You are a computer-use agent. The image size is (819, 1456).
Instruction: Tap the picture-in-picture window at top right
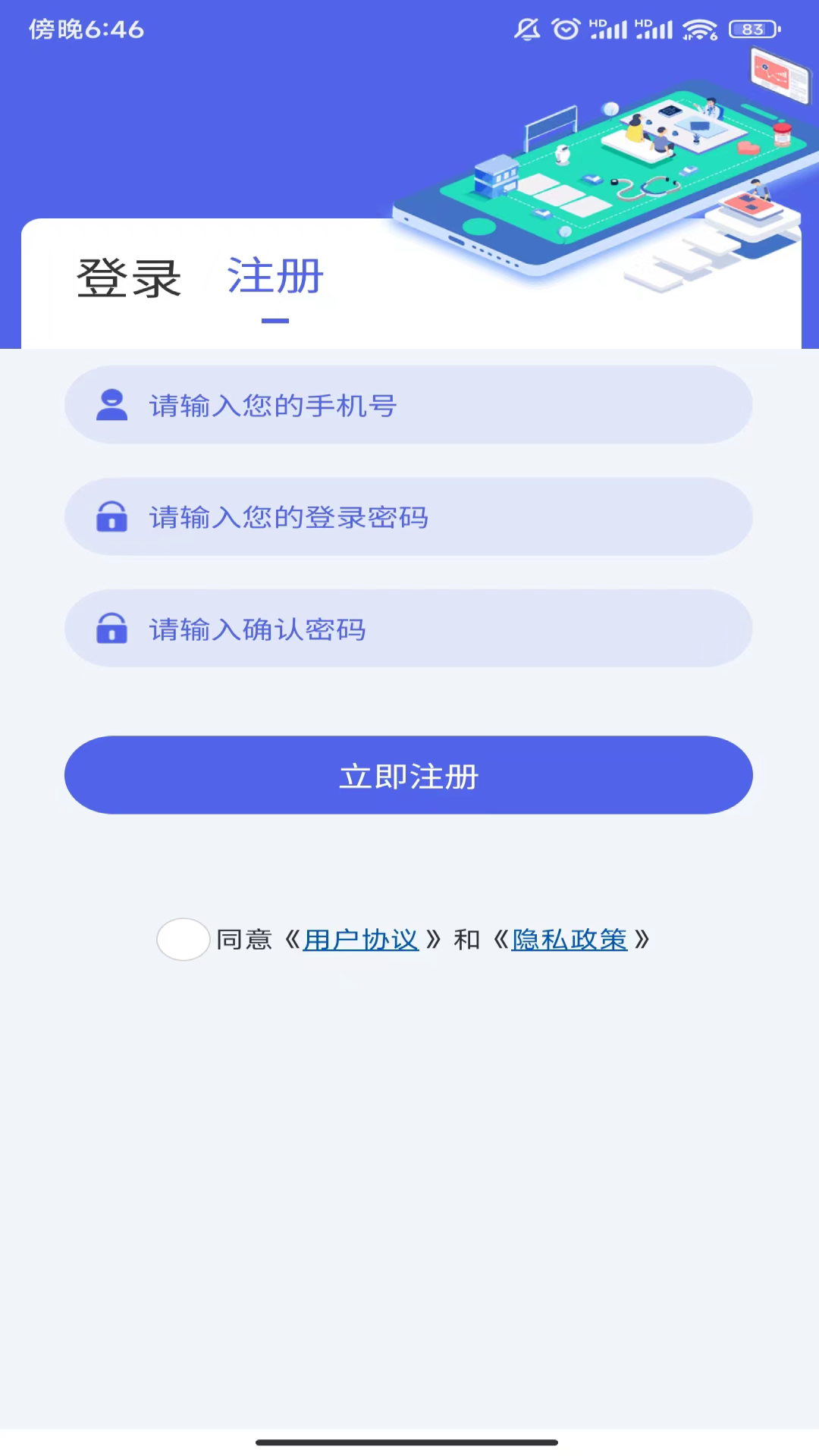click(778, 74)
